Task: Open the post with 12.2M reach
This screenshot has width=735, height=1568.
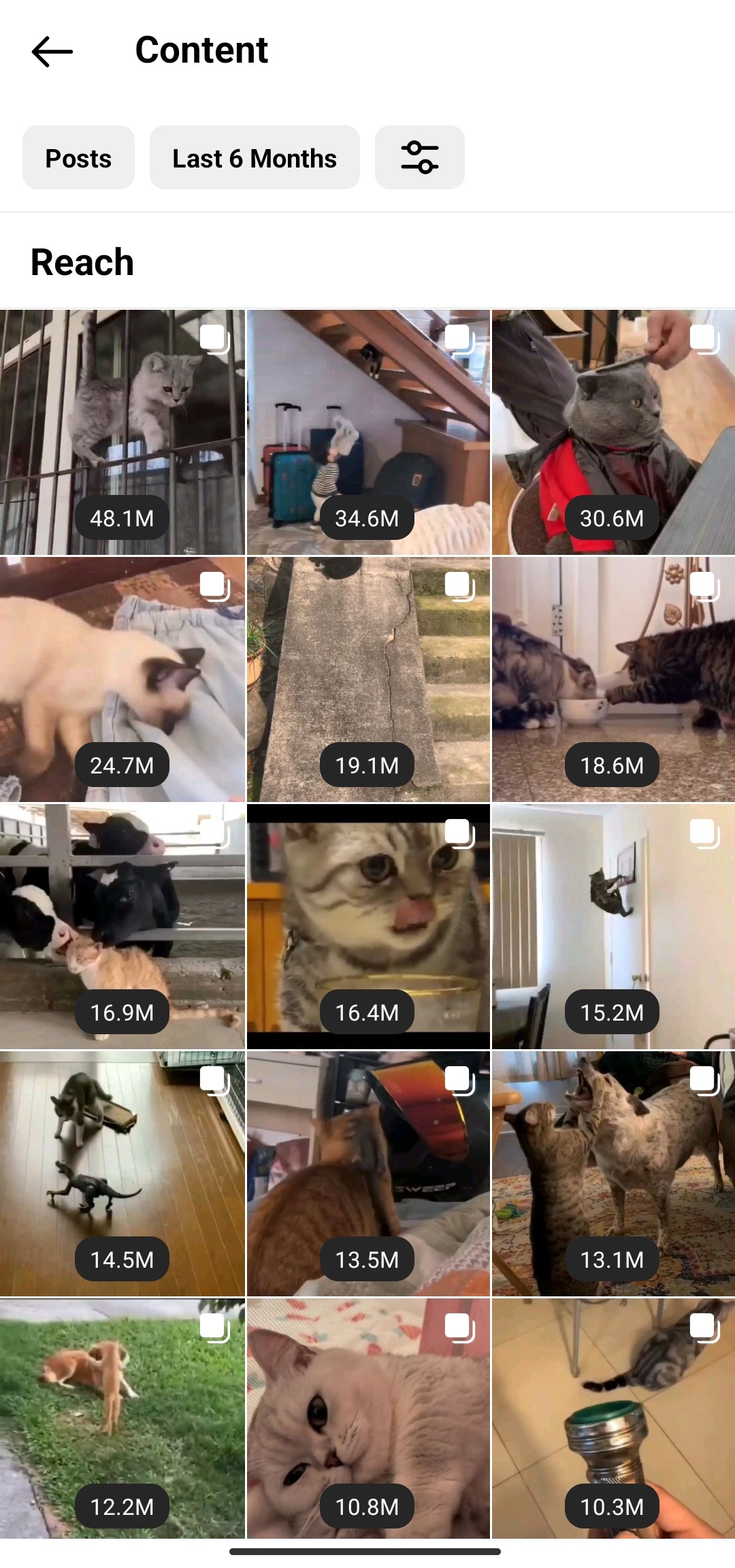Action: point(122,1418)
